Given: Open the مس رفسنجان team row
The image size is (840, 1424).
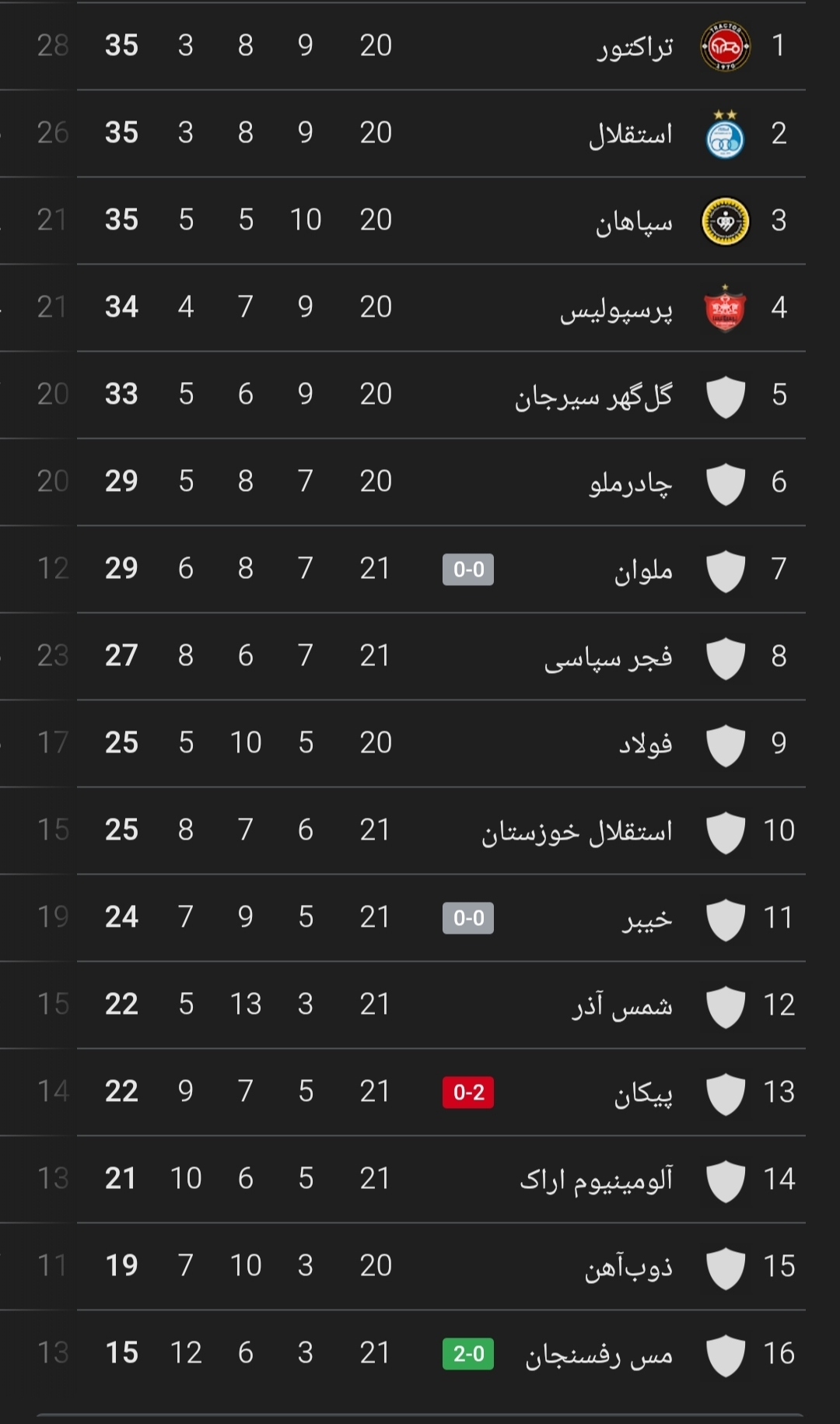Looking at the screenshot, I should (599, 1355).
